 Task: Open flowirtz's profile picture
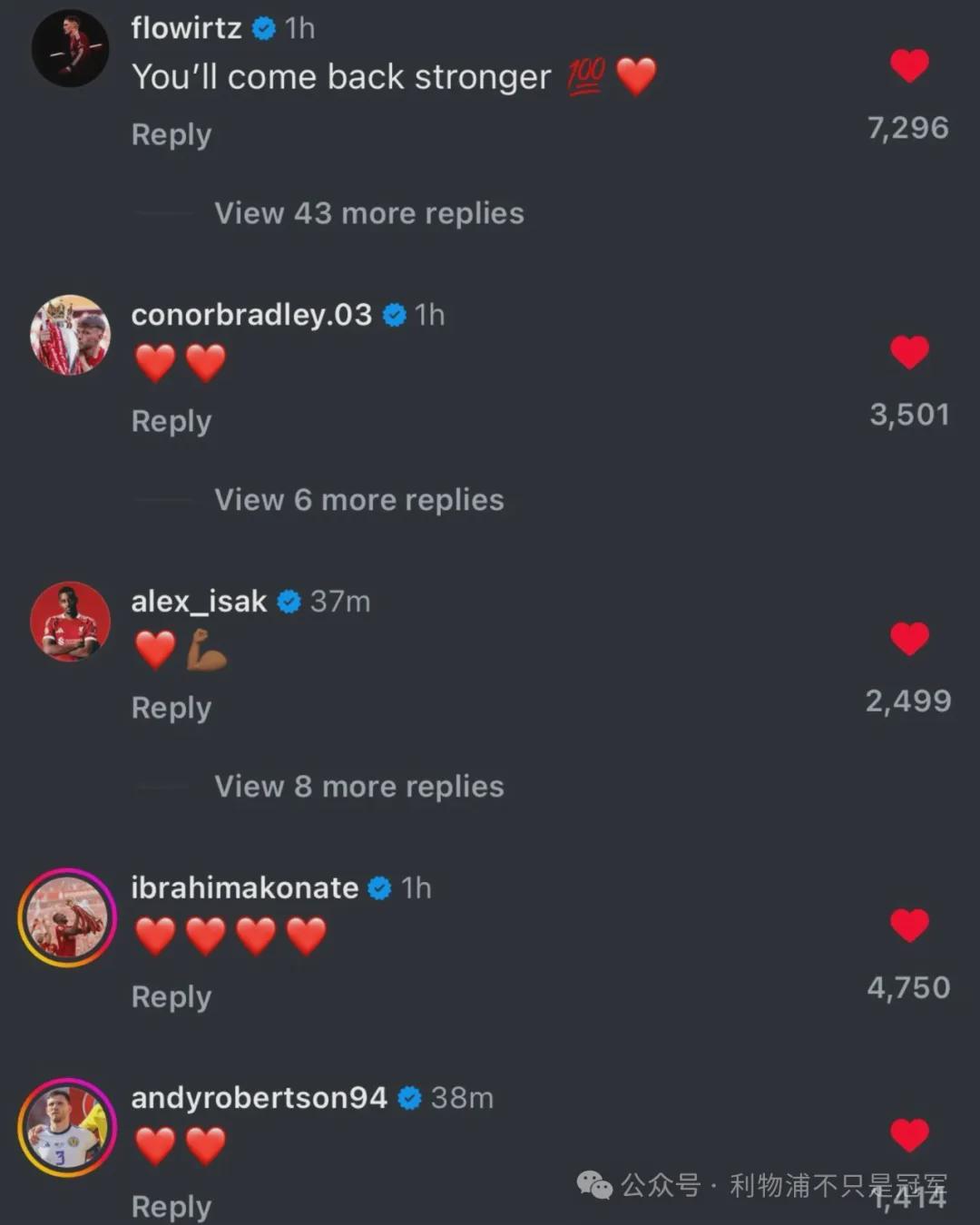pos(70,48)
